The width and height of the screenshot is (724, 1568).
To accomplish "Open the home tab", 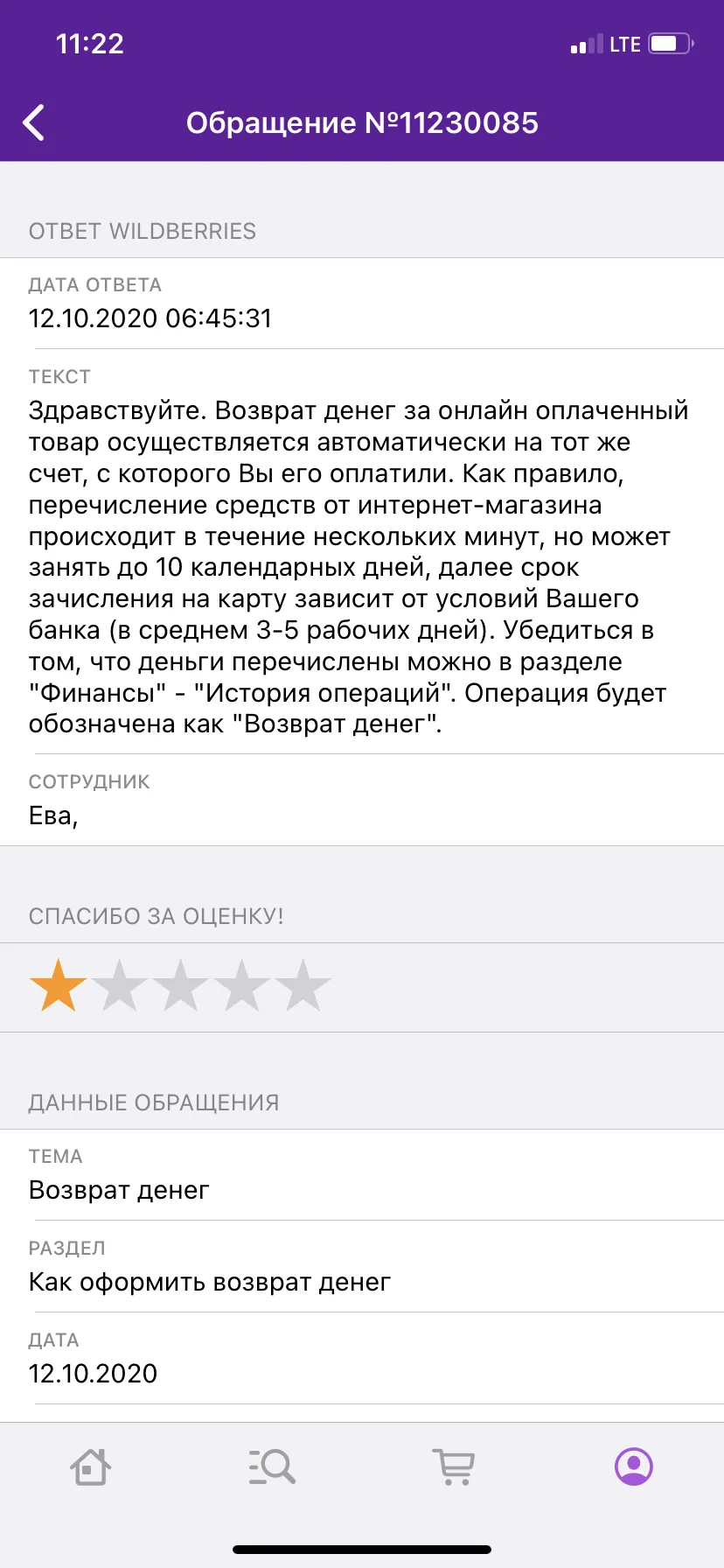I will point(90,1466).
